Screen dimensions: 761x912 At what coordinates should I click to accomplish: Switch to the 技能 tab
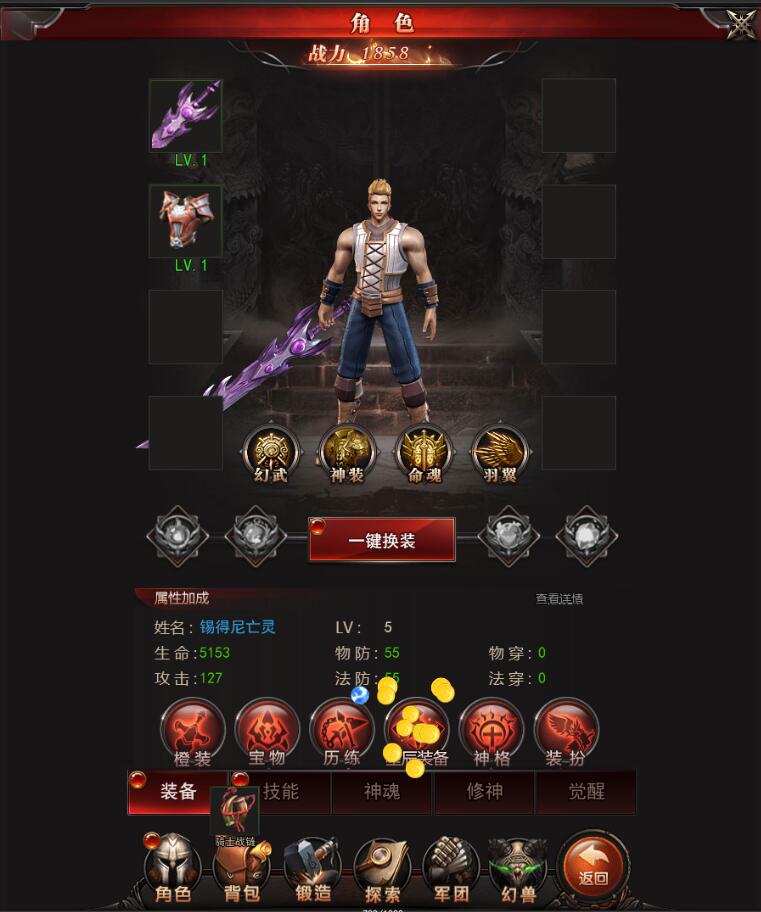click(x=281, y=792)
